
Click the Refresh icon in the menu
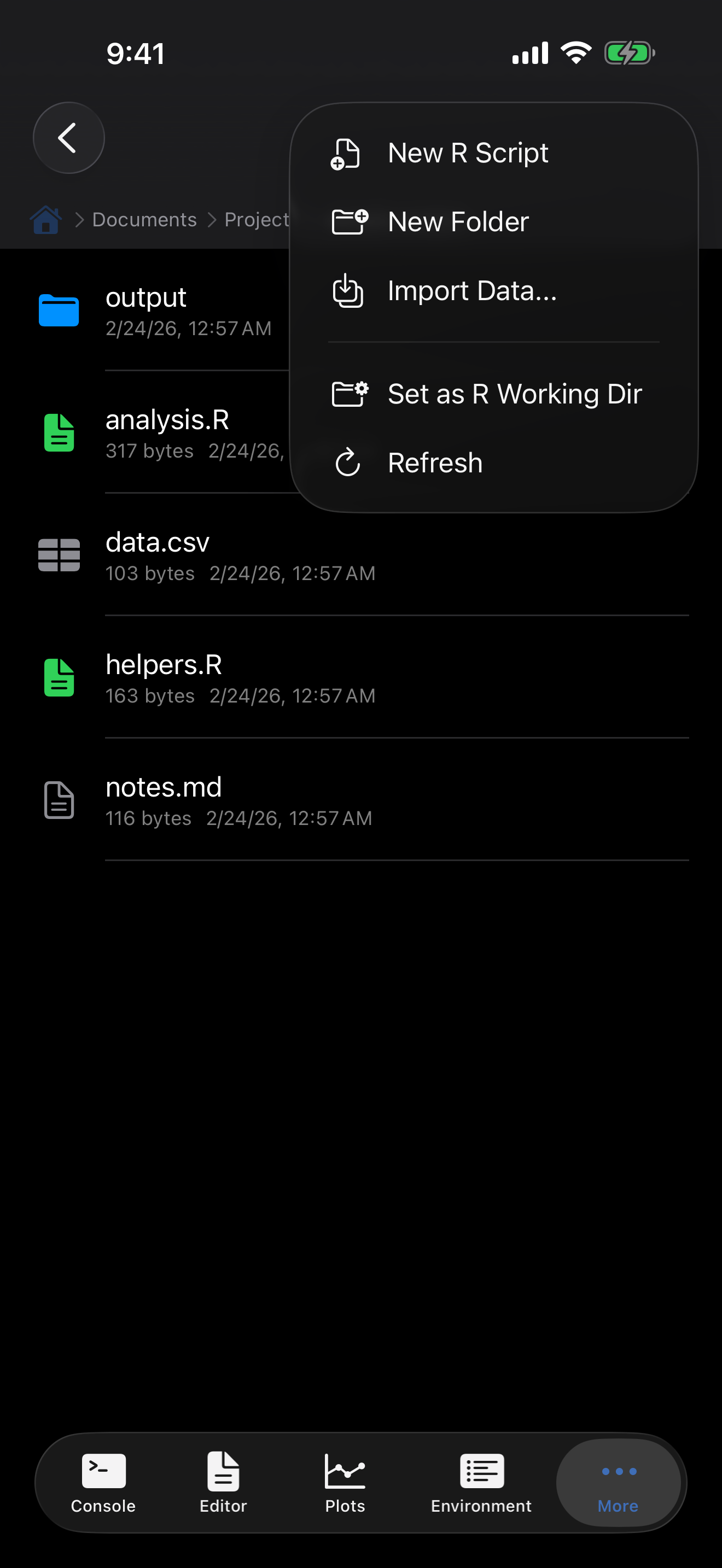348,463
